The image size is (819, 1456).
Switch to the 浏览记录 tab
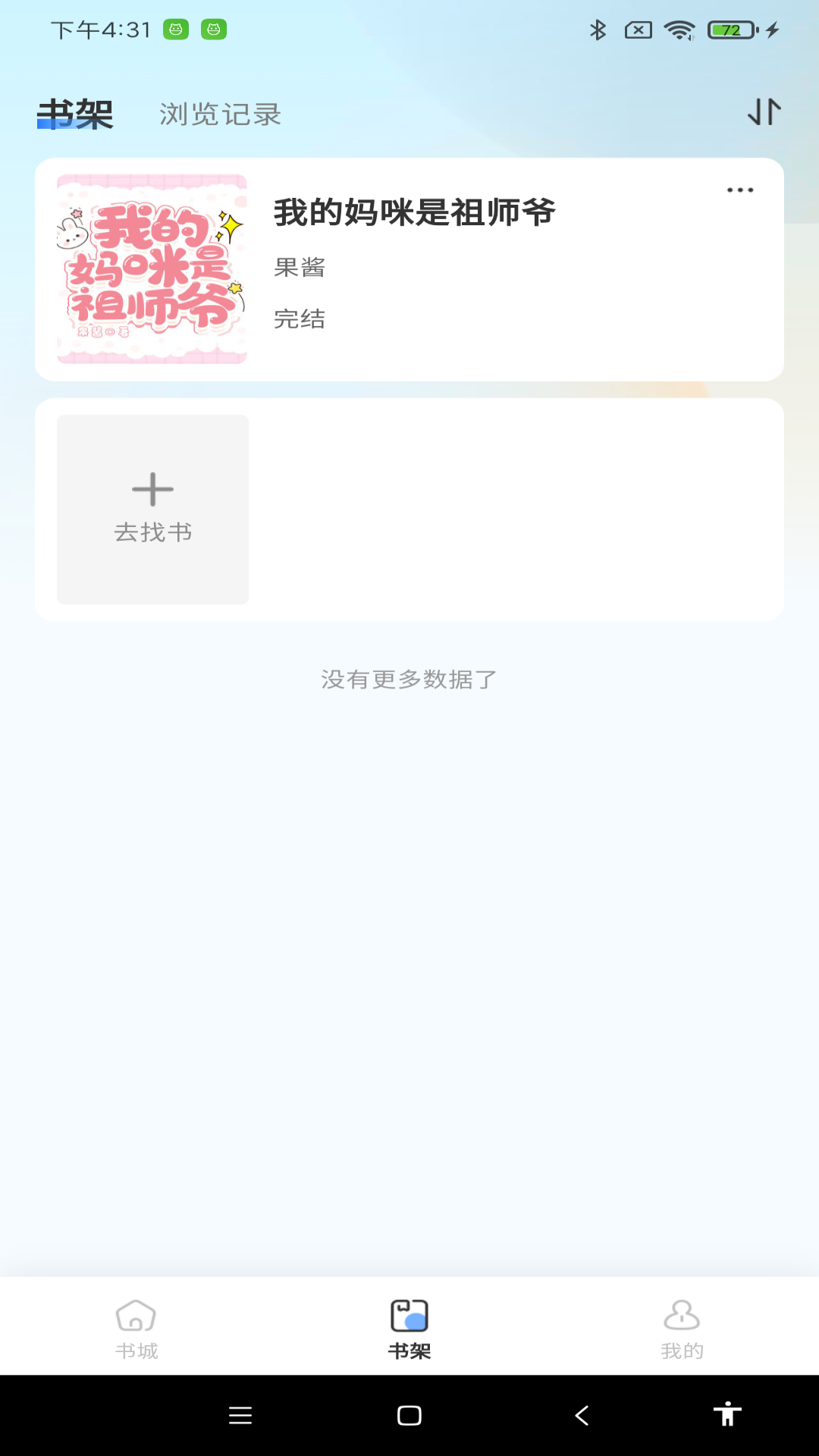(220, 115)
